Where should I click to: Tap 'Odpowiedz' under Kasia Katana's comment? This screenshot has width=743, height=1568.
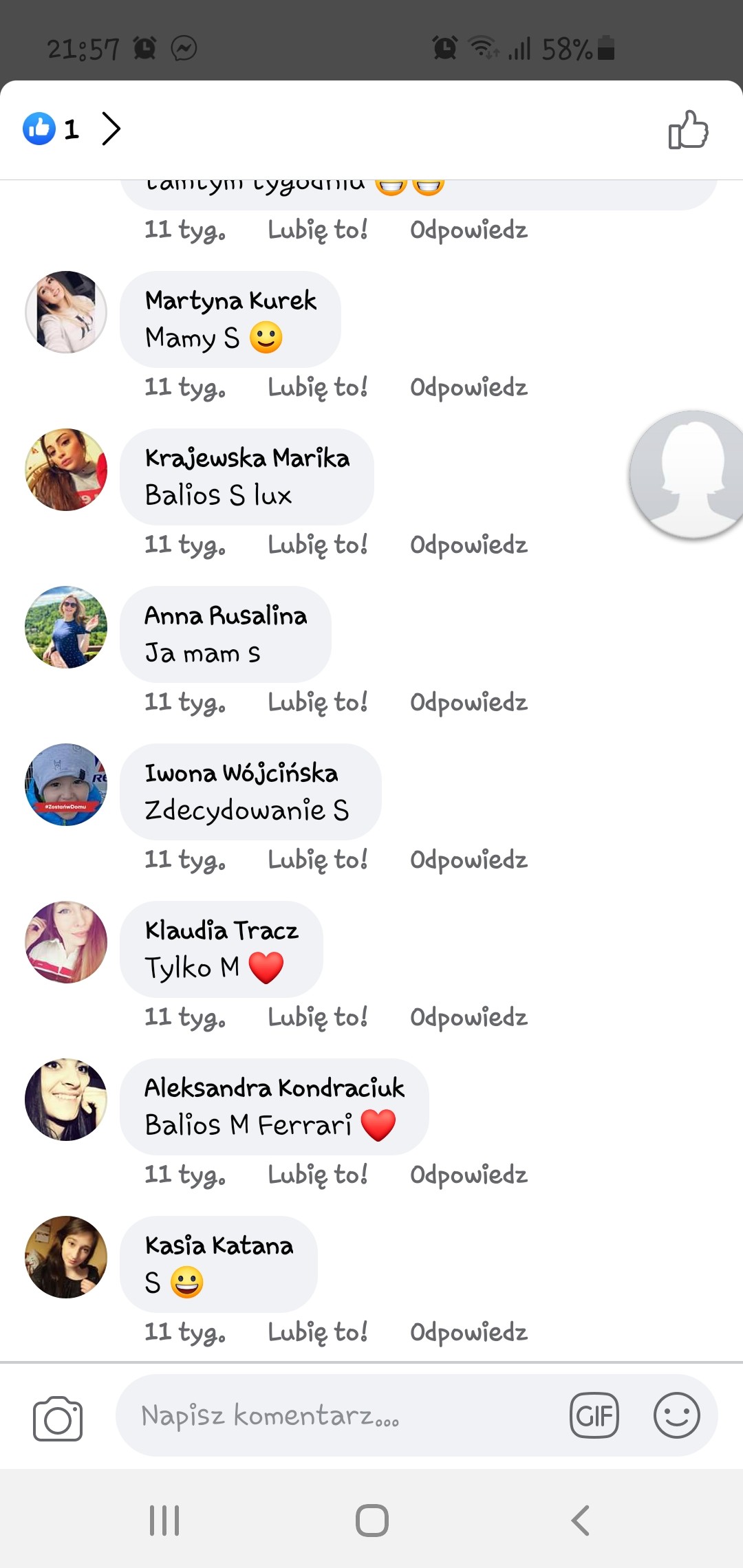[x=469, y=1332]
